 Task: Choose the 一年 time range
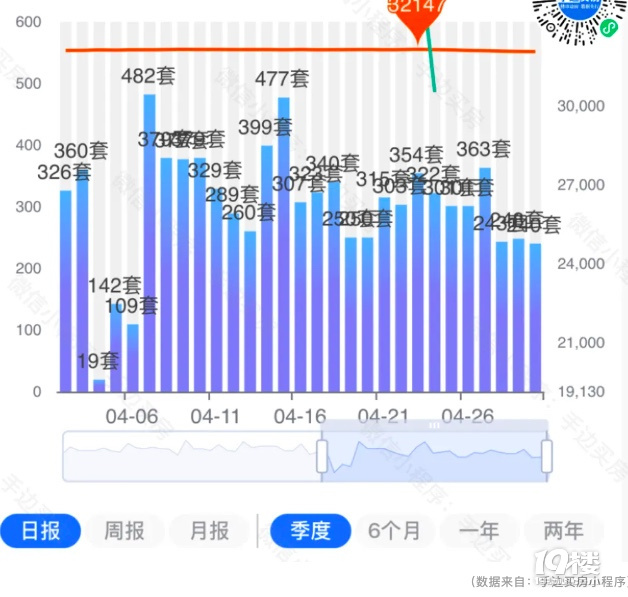pos(479,530)
